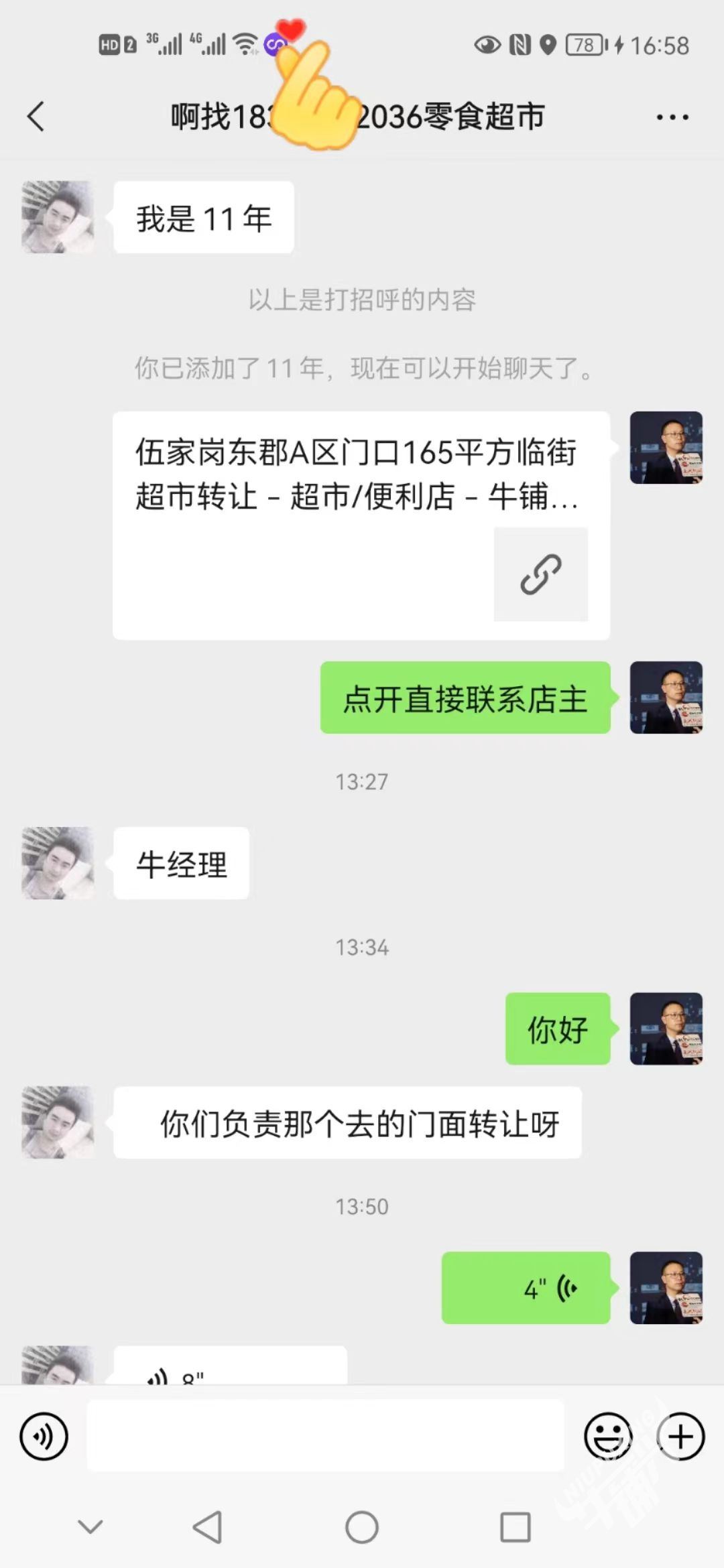Open recent apps from navigation bar
This screenshot has height=1568, width=724.
516,1527
